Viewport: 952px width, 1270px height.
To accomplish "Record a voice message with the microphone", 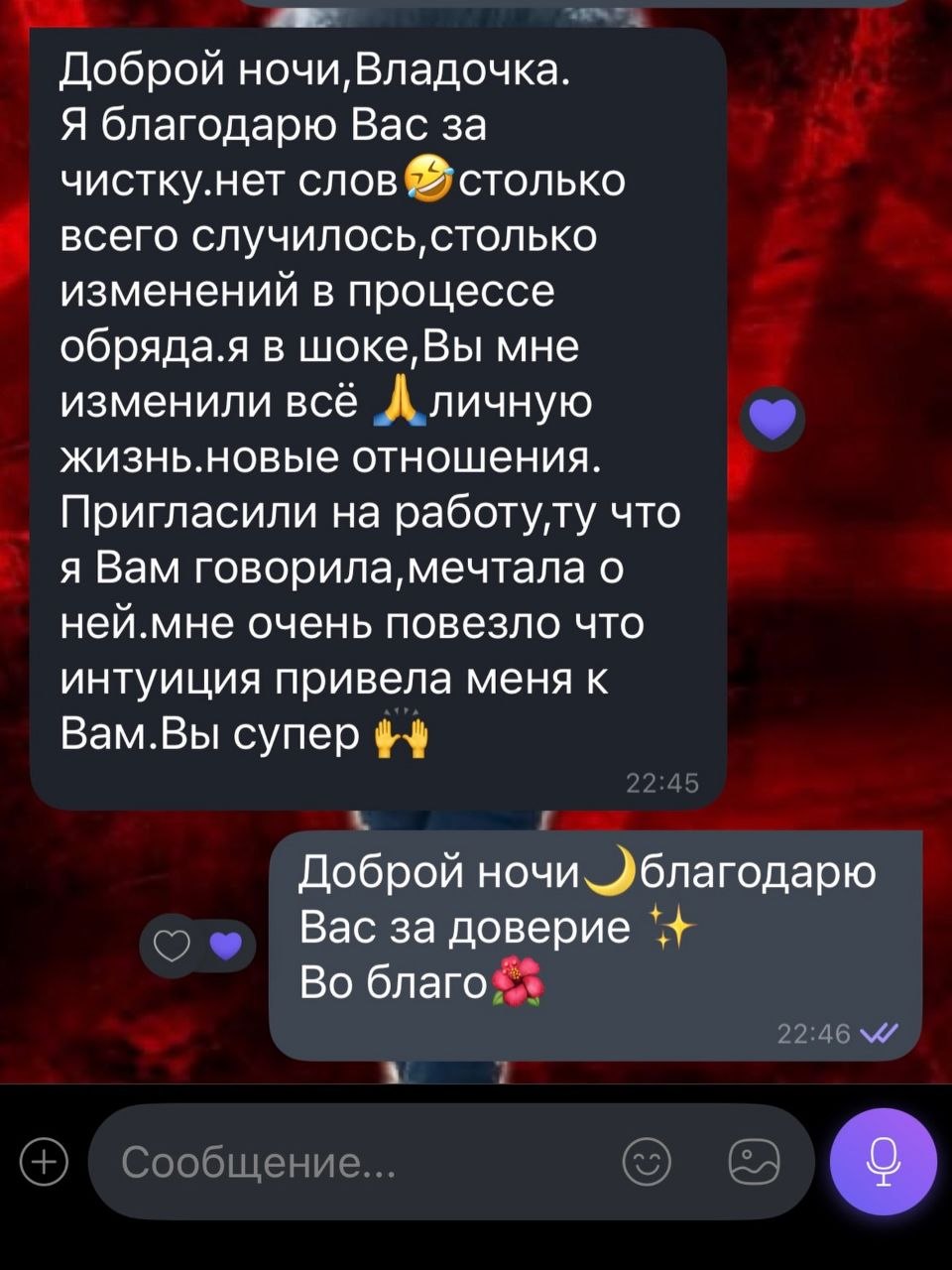I will (883, 1162).
